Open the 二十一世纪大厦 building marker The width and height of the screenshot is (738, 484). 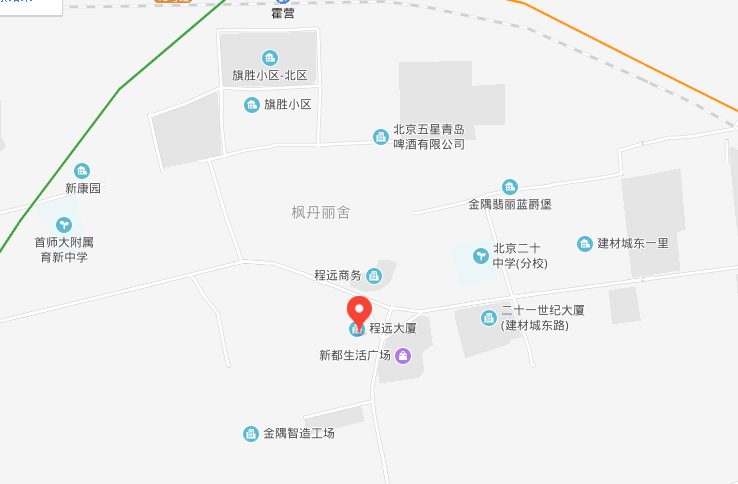(489, 318)
